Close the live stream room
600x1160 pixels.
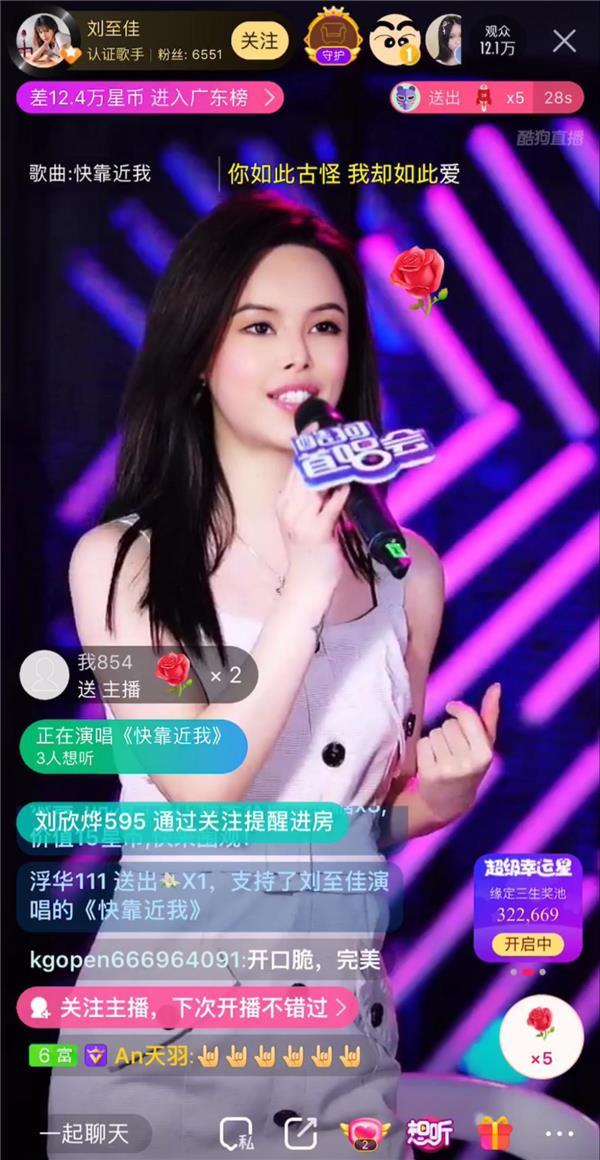(x=565, y=41)
